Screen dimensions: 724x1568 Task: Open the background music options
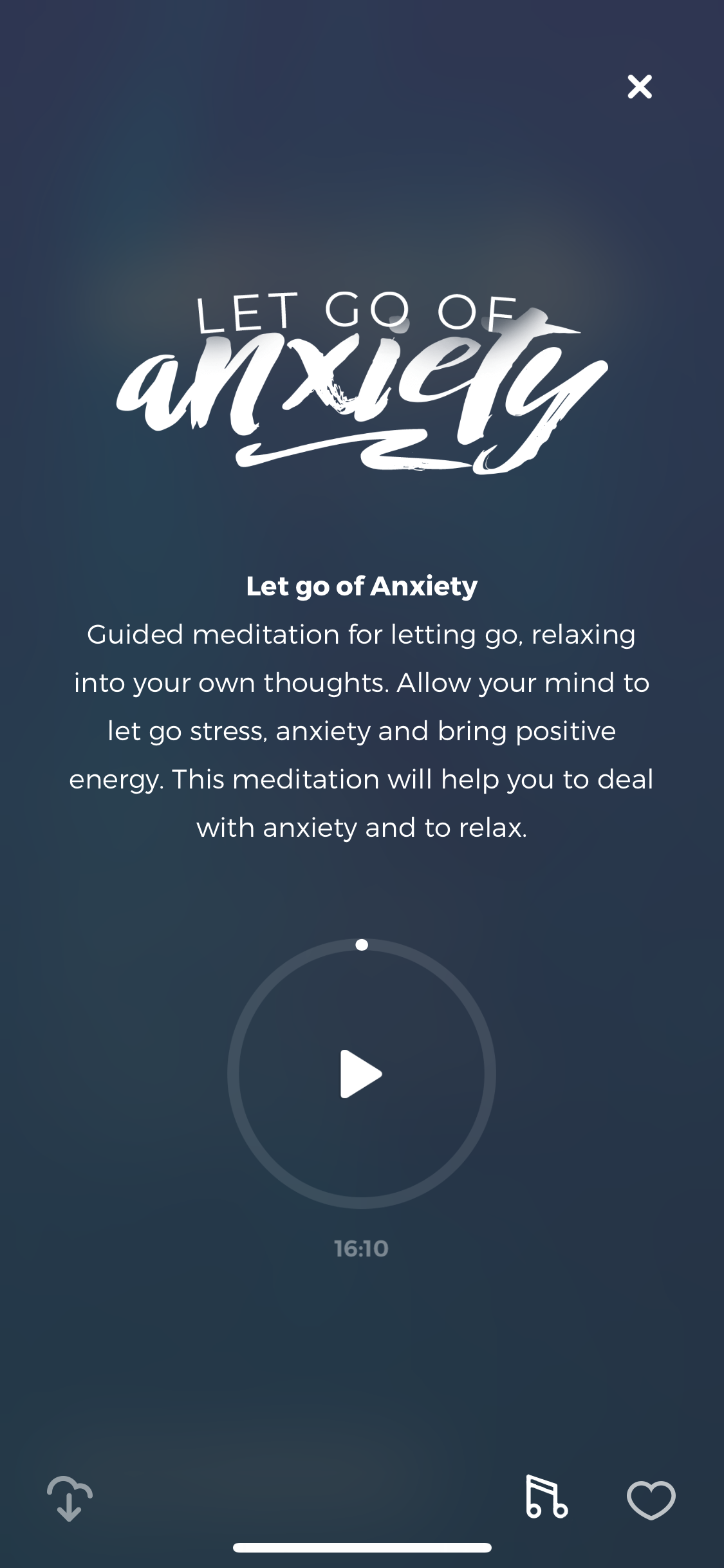(546, 1497)
